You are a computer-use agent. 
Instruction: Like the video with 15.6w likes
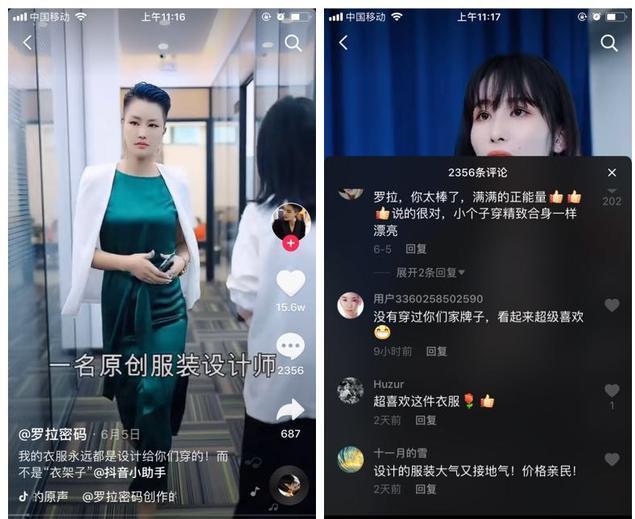click(290, 283)
